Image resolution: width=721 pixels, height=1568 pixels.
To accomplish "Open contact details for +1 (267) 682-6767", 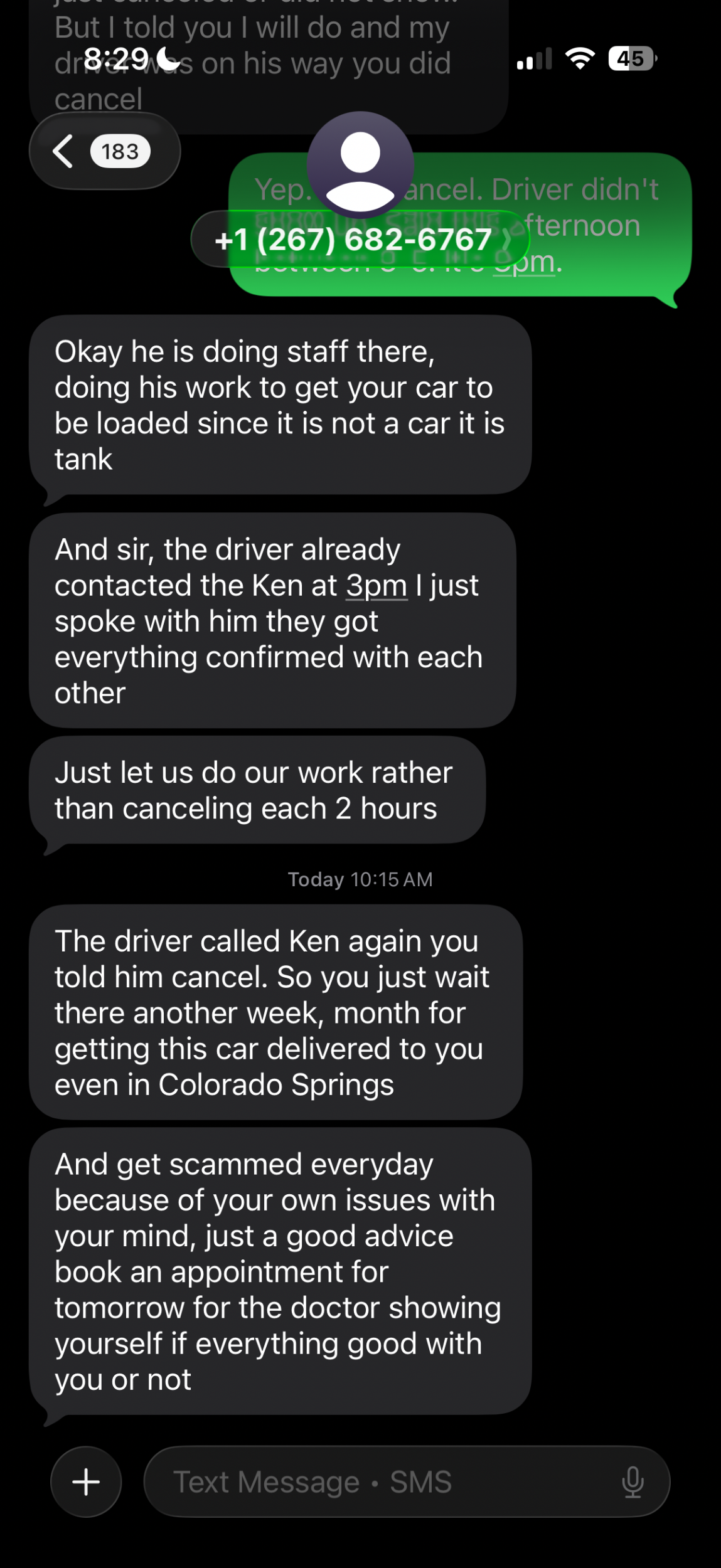I will (360, 240).
